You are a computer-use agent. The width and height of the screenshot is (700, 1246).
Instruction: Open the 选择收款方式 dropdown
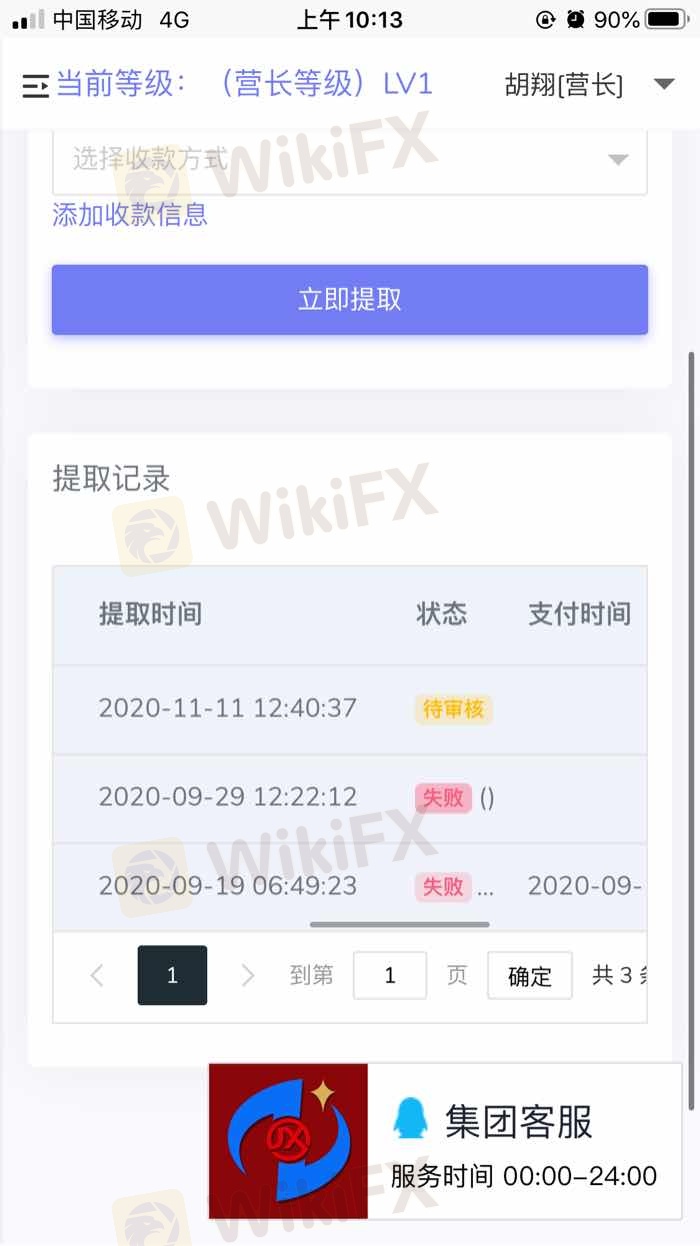[x=350, y=159]
